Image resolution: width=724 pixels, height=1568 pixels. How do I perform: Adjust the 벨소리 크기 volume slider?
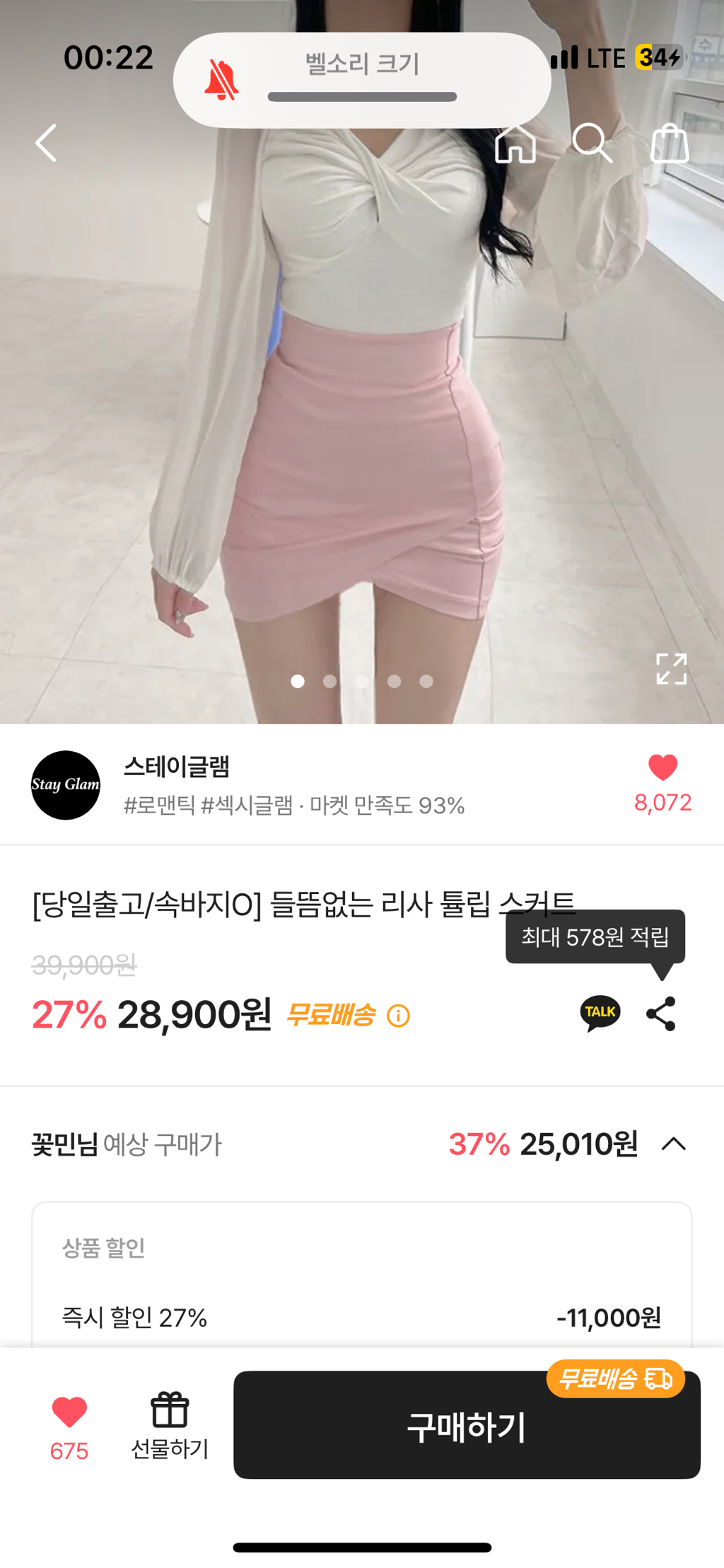[362, 97]
